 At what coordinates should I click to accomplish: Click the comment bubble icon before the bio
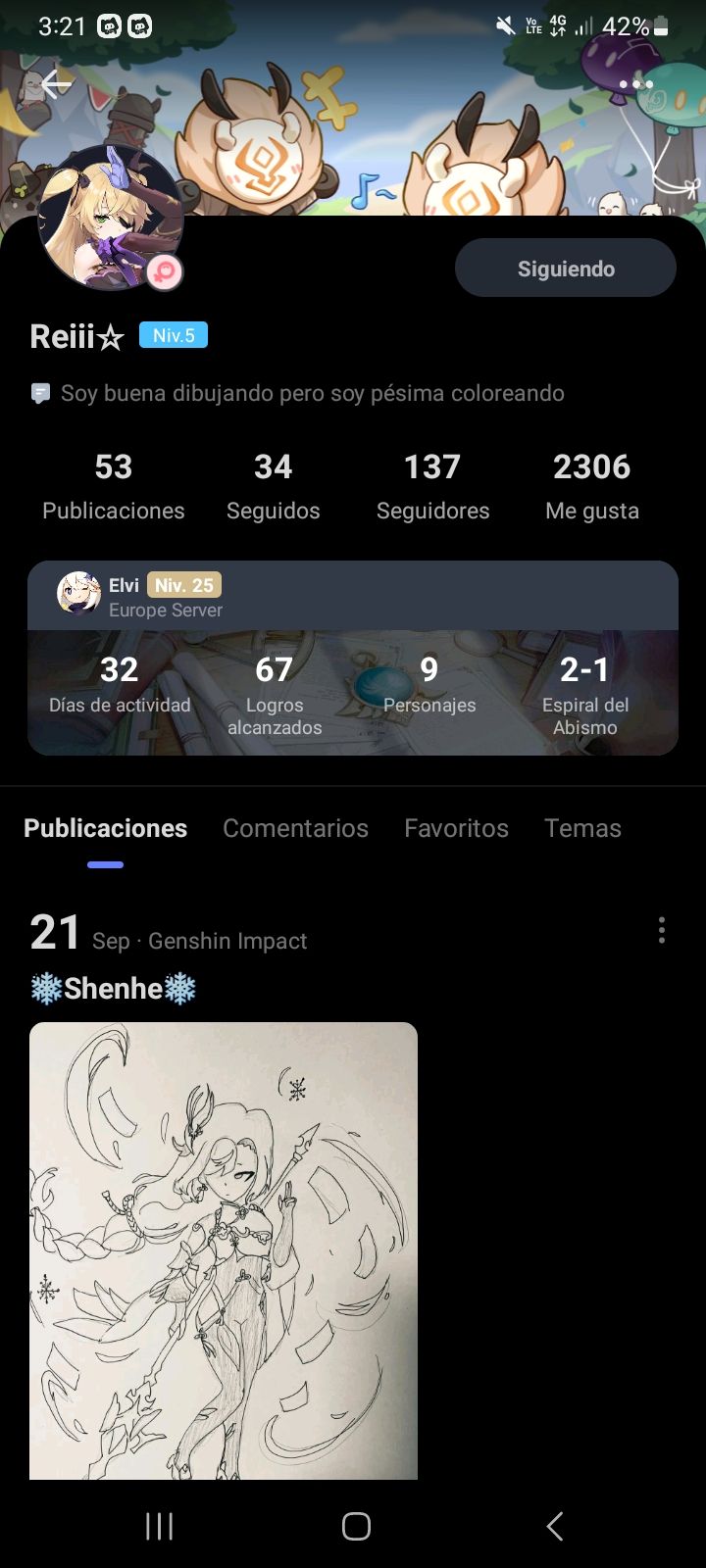[39, 393]
